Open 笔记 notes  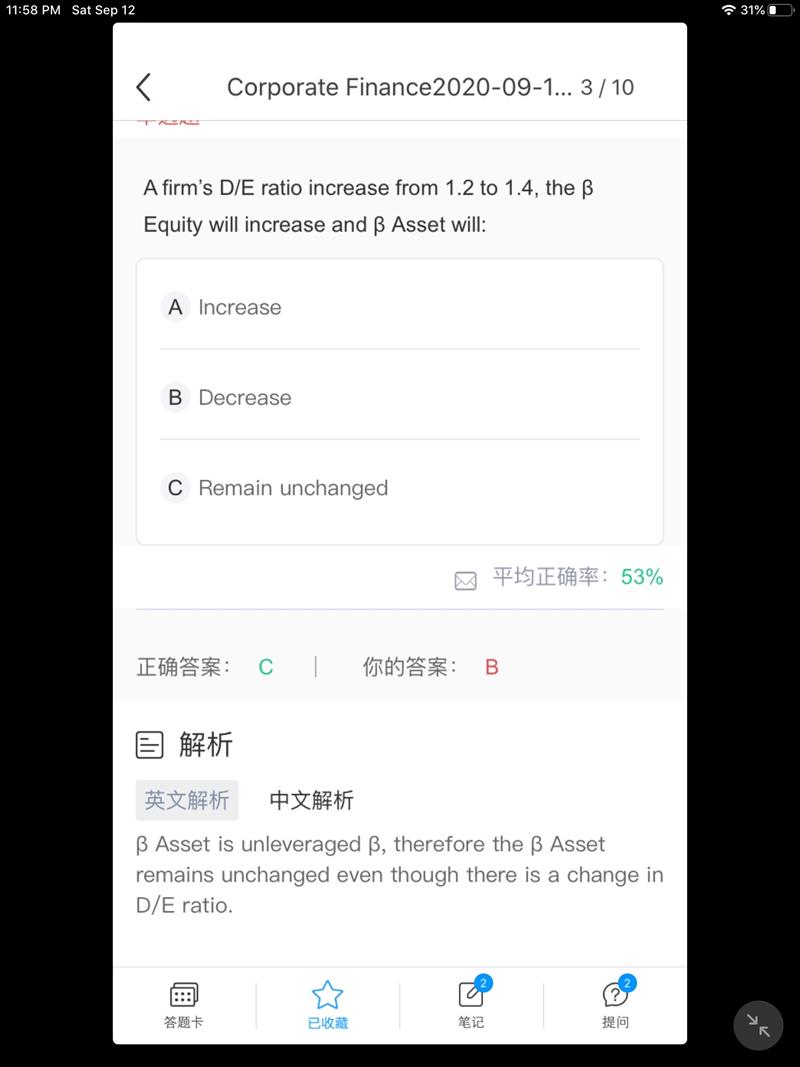point(471,1004)
